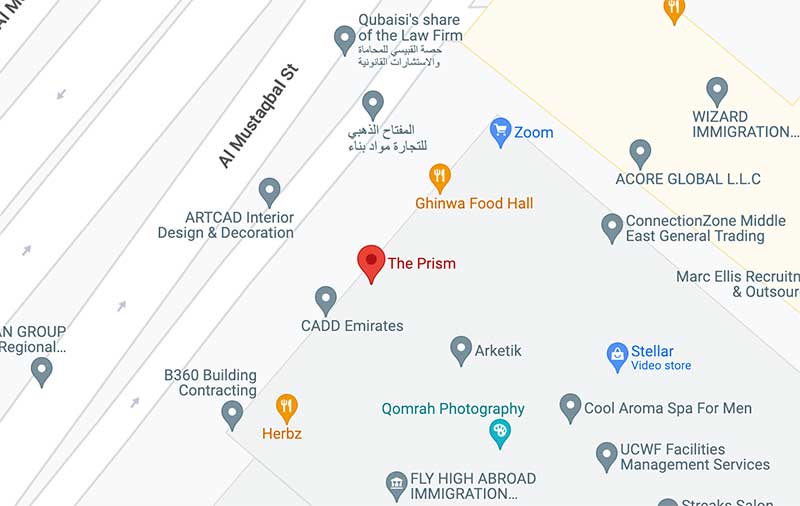Tap FLY HIGH ABROAD IMMIGRATION marker
Image resolution: width=800 pixels, height=506 pixels.
click(397, 484)
